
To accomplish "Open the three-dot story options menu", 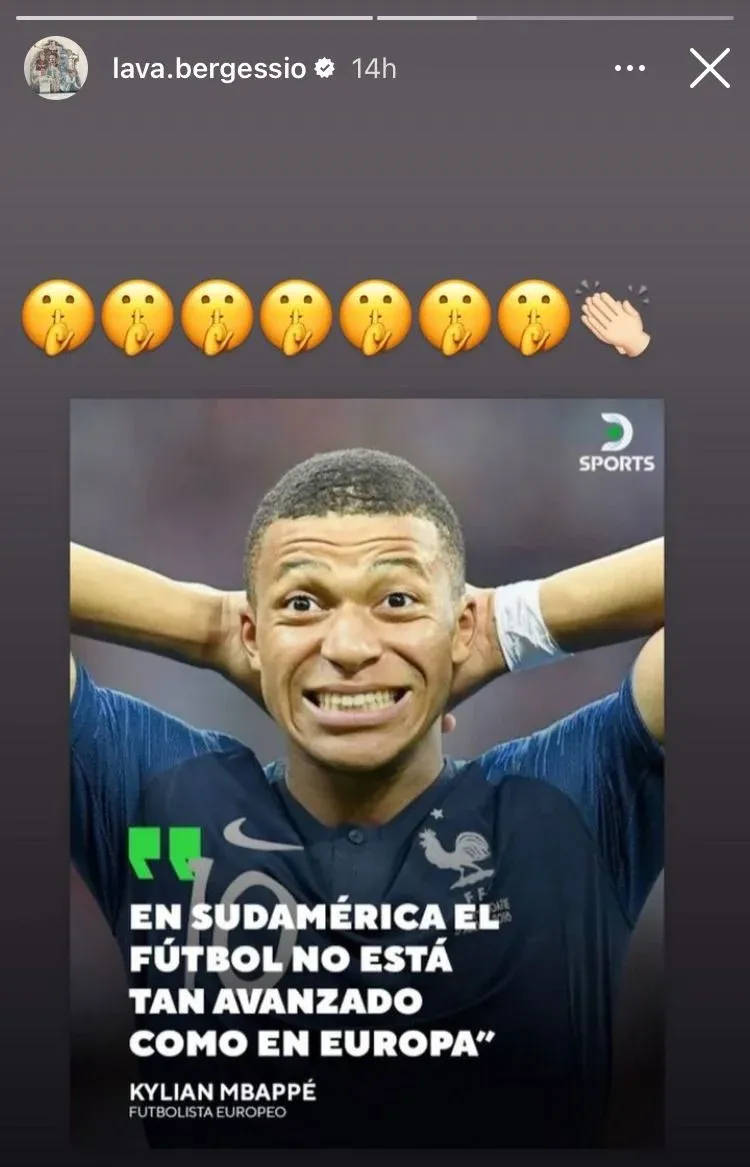I will 630,69.
